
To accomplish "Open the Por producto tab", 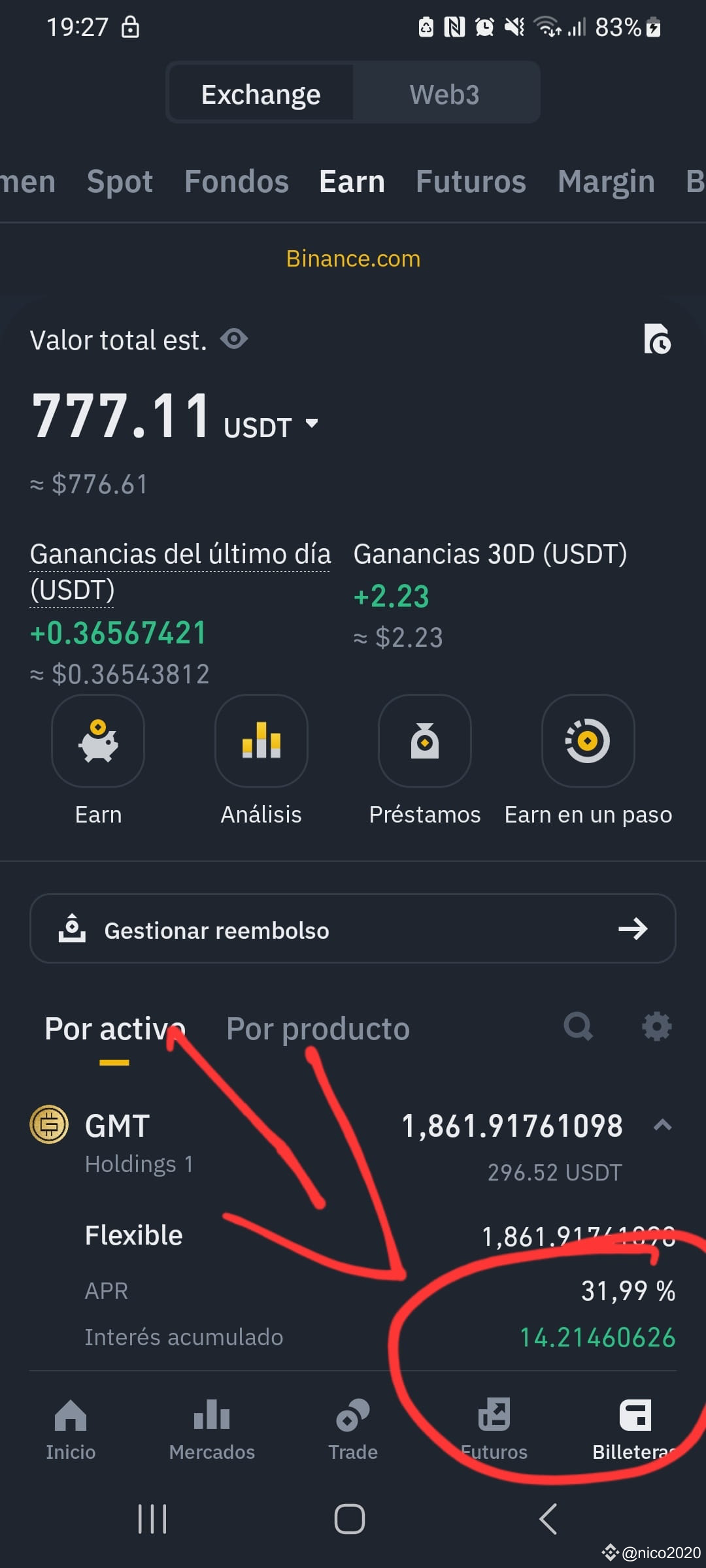I will tap(318, 1027).
